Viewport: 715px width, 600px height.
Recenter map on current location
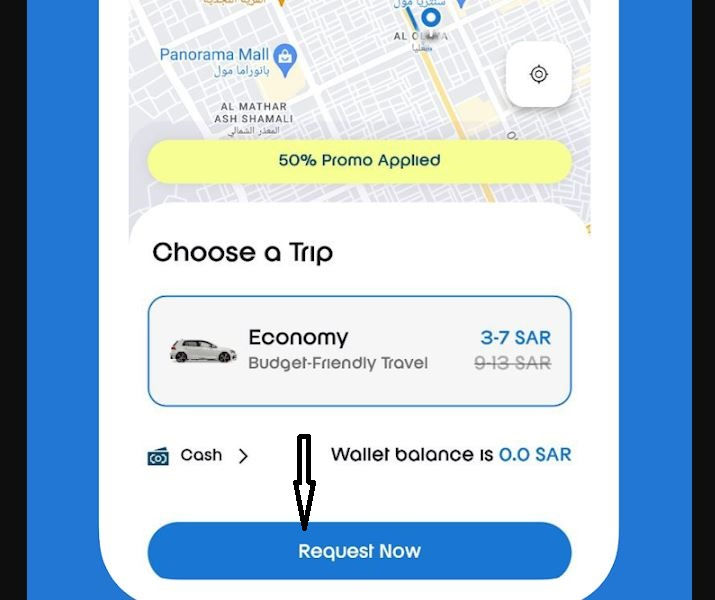[x=538, y=75]
